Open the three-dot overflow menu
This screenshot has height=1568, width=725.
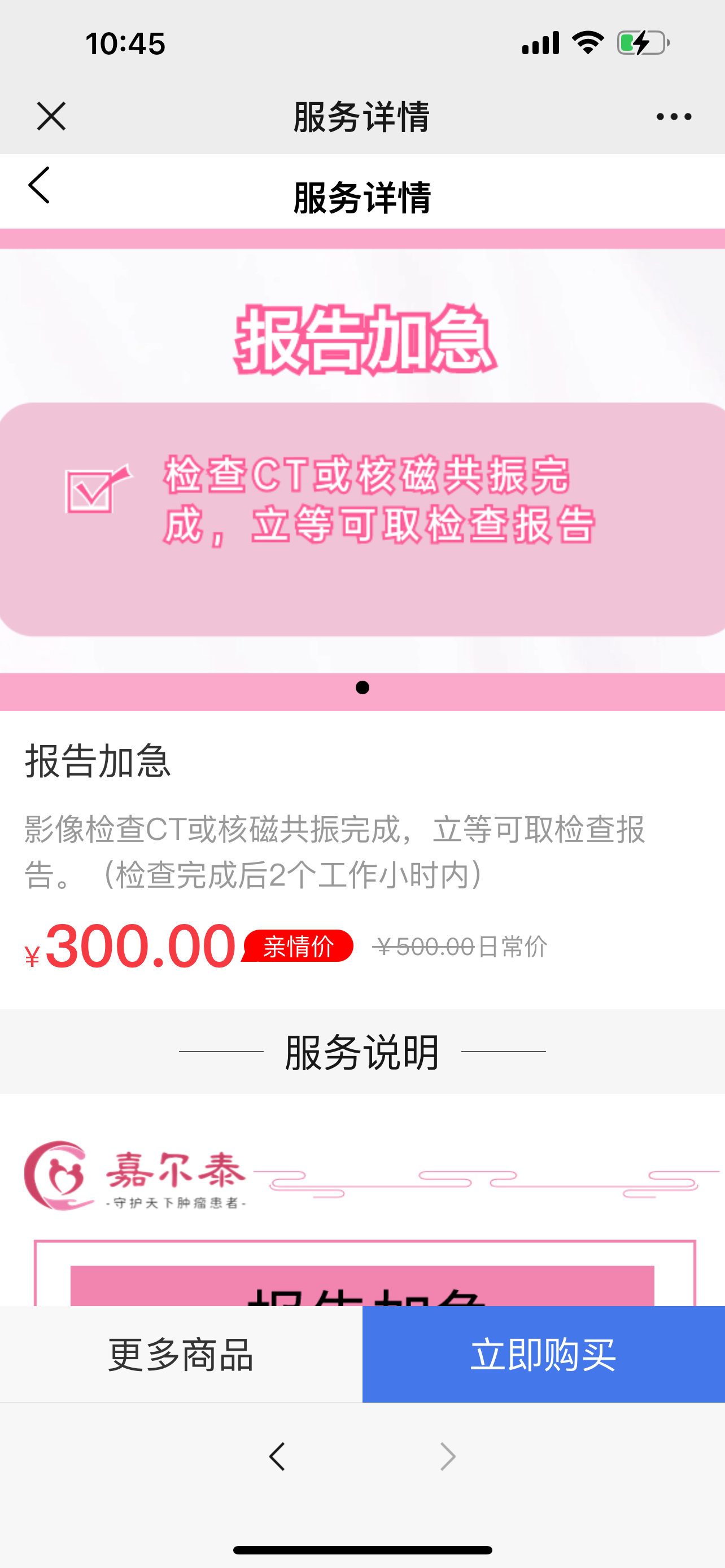(673, 116)
